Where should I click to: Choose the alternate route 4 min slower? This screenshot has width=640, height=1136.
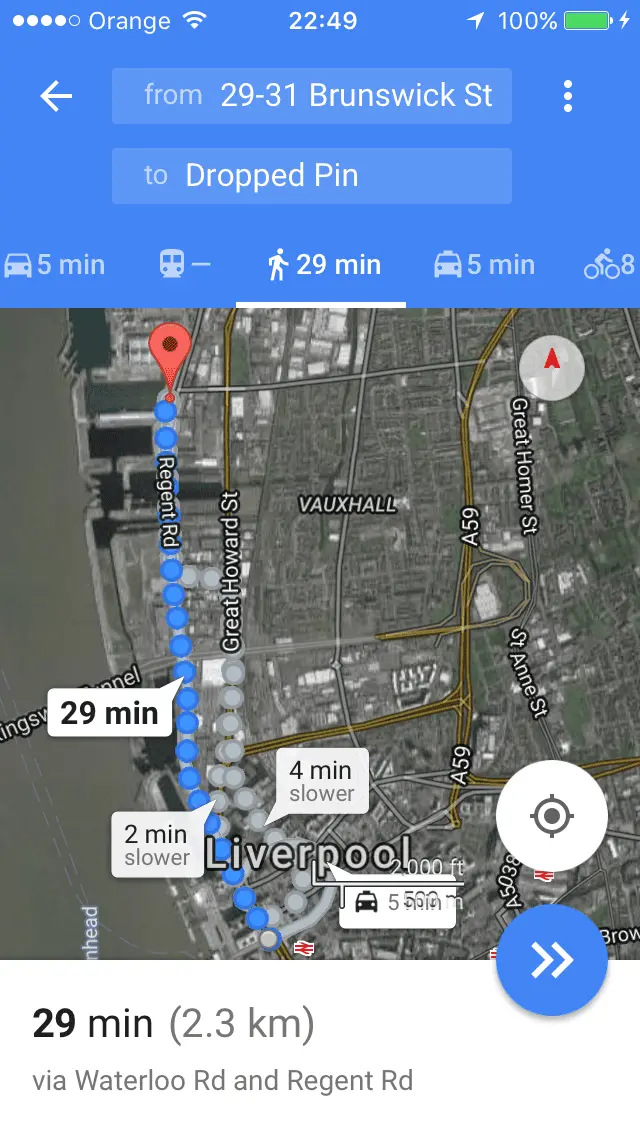click(321, 781)
